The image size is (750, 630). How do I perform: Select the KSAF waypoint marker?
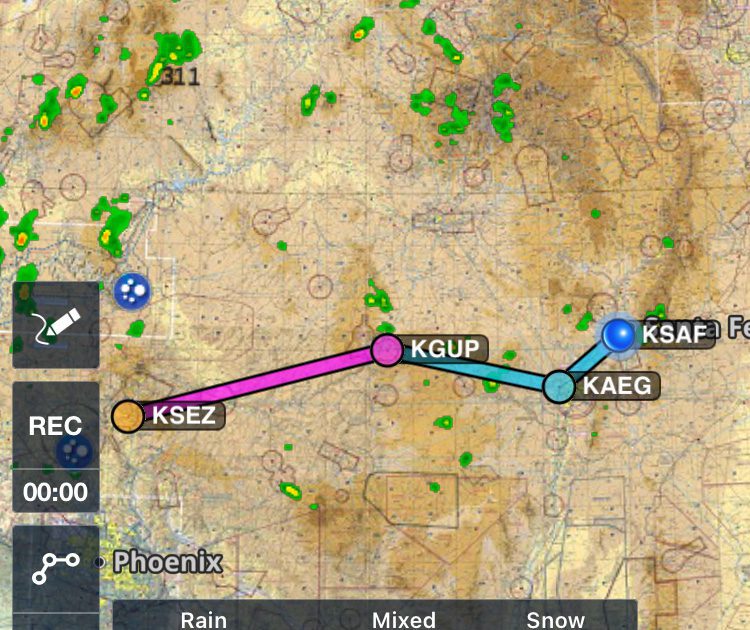point(619,335)
